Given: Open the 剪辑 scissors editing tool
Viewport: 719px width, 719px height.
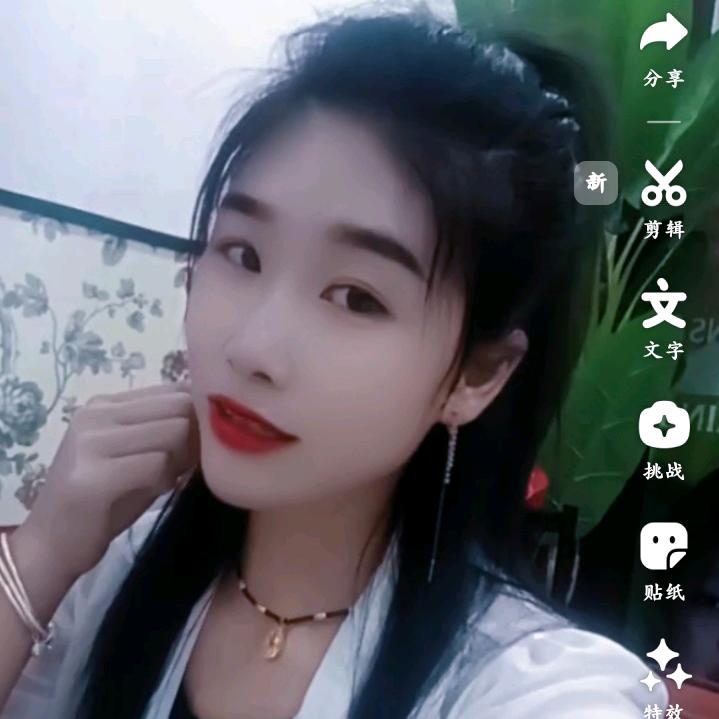Looking at the screenshot, I should point(664,183).
